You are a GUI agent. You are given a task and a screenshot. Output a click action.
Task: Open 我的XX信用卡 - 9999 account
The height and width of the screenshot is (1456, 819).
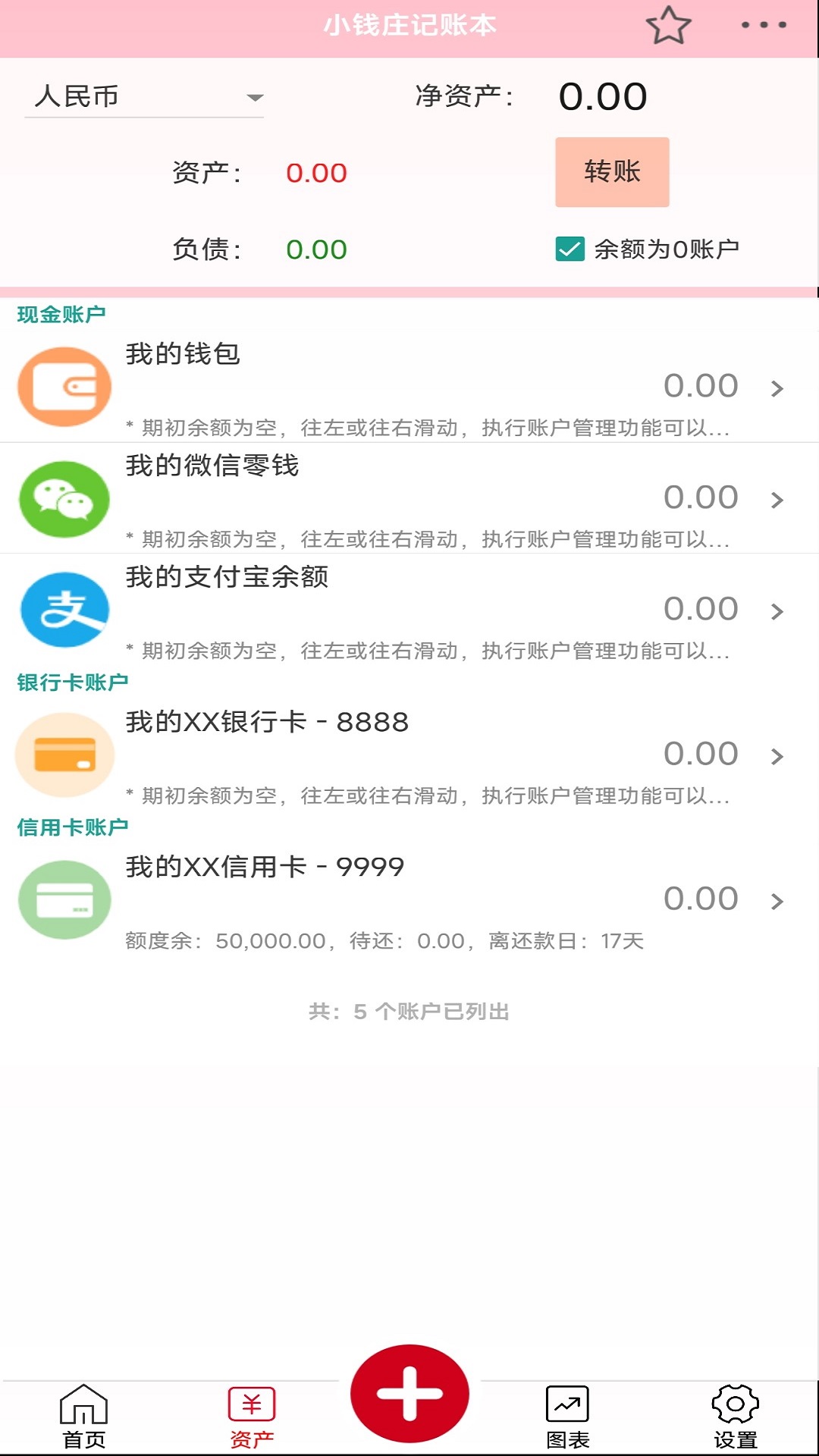pyautogui.click(x=409, y=900)
